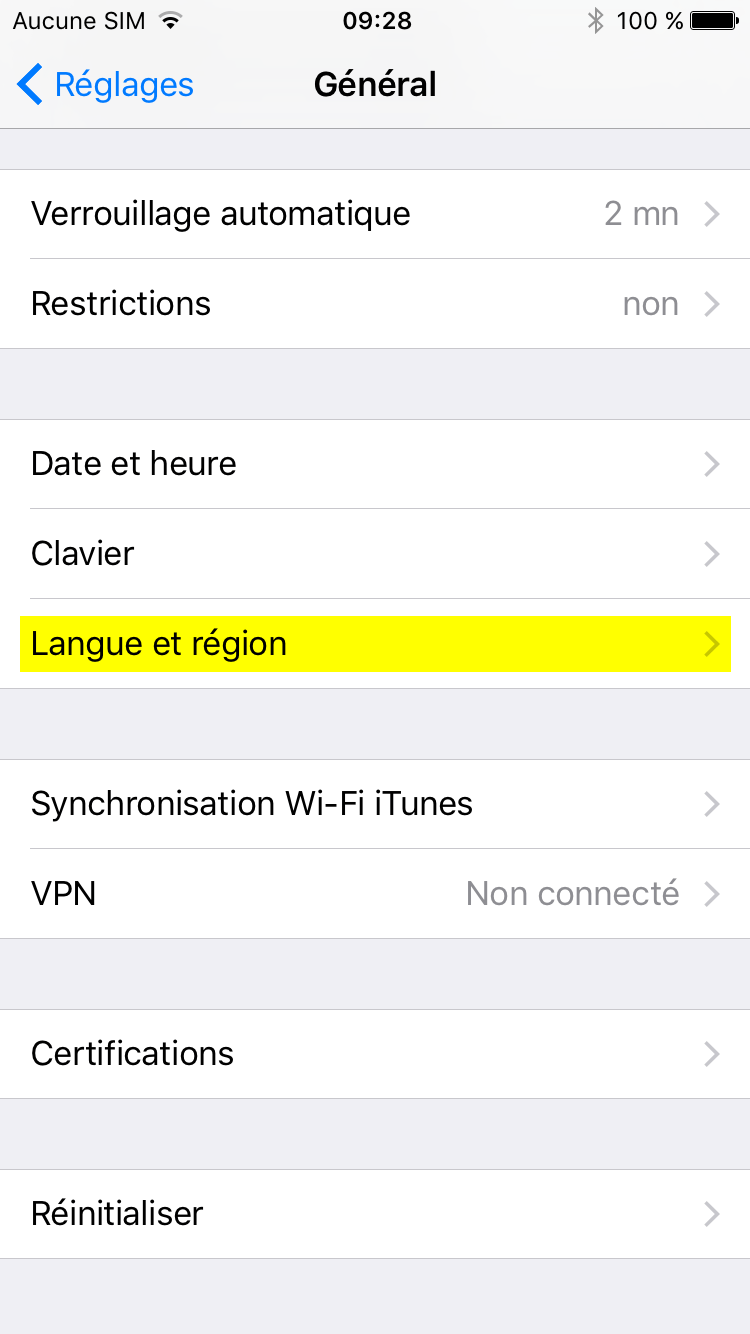
Task: Tap the 100 % battery percentage
Action: (x=650, y=20)
